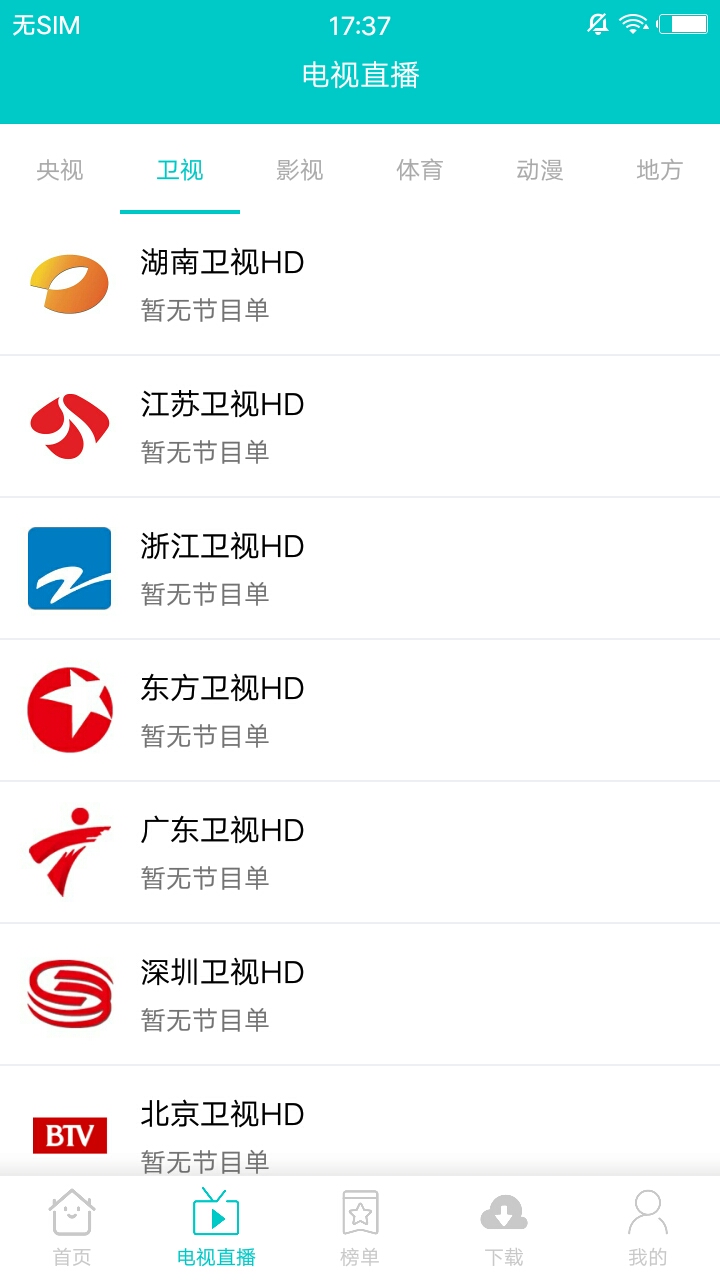
Task: Click the BTV Beijing TV HD logo
Action: pos(69,1135)
